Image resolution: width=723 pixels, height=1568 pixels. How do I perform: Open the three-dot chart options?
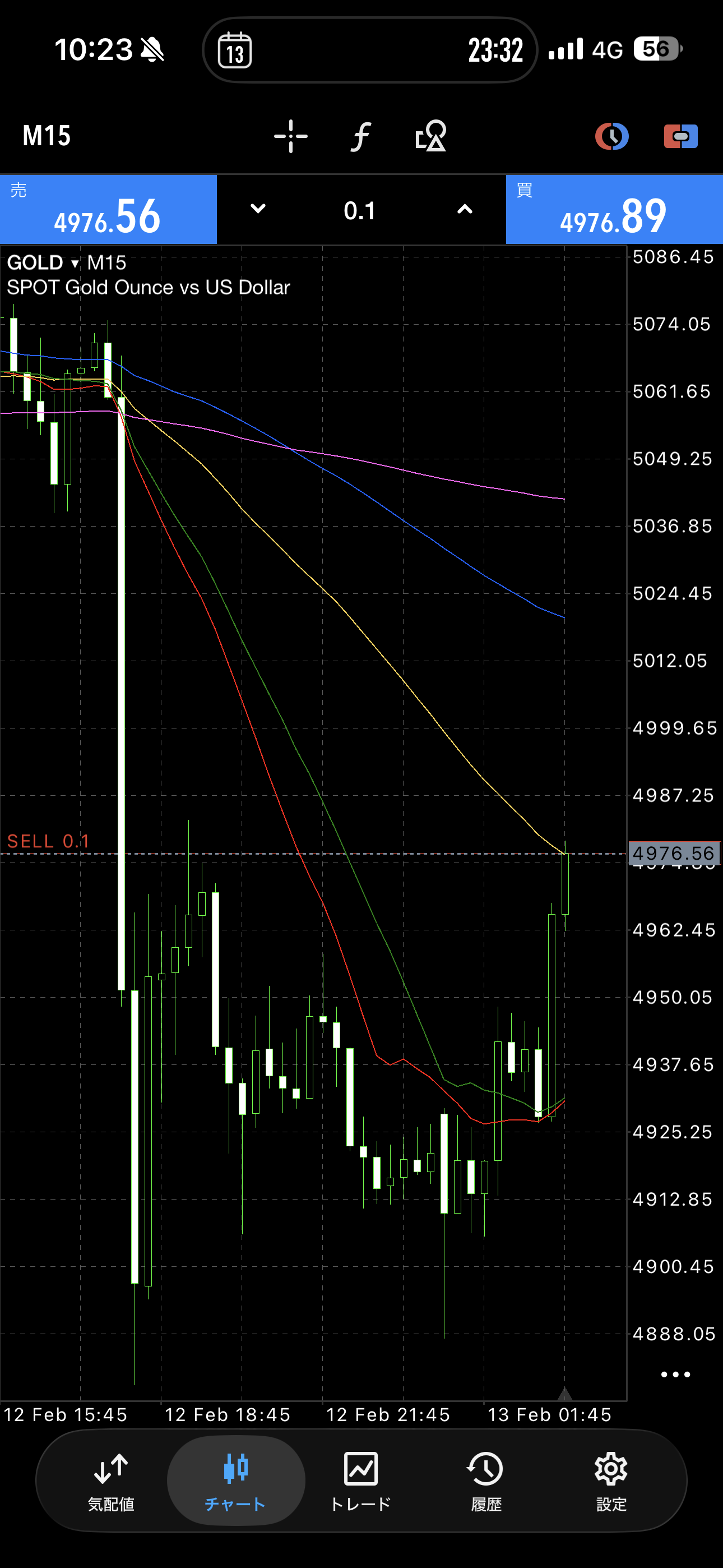click(x=675, y=1374)
